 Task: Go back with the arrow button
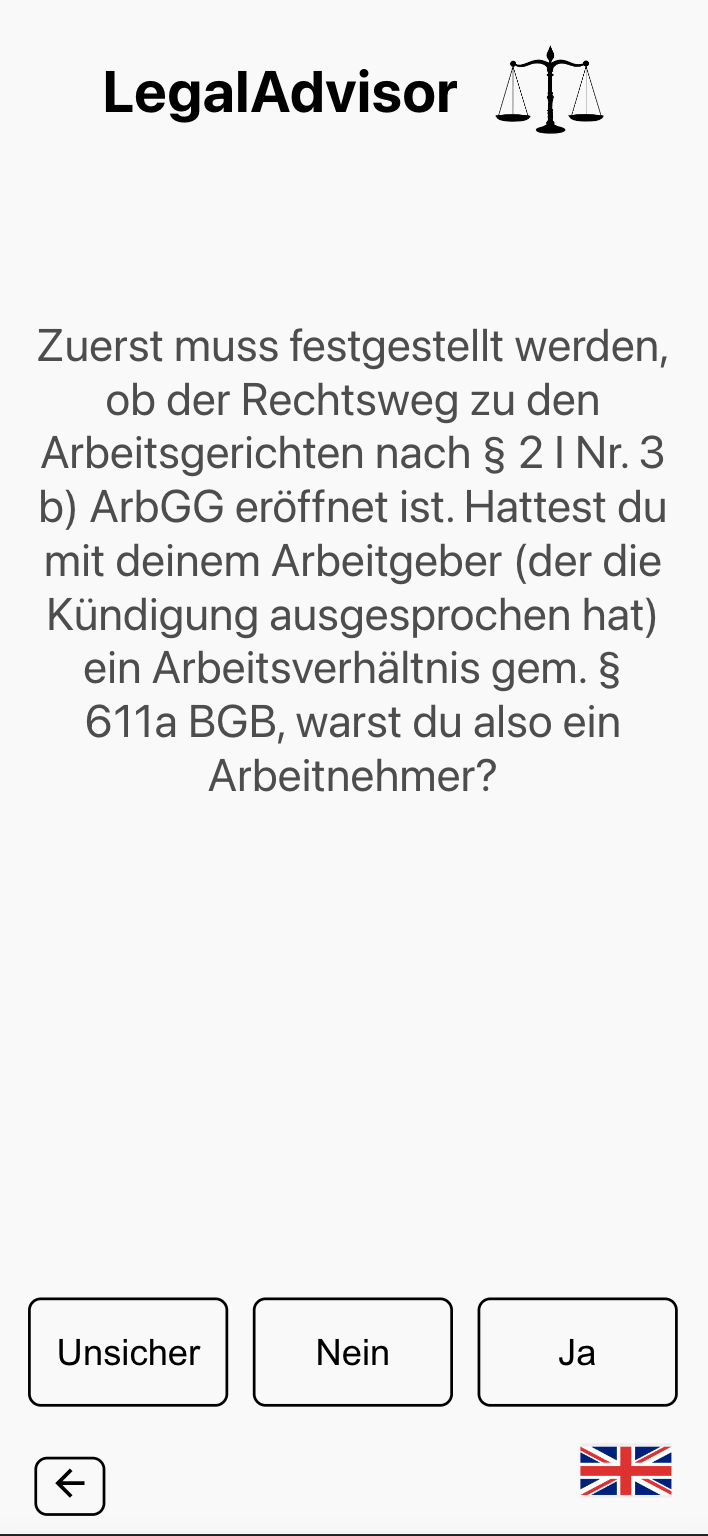70,1486
